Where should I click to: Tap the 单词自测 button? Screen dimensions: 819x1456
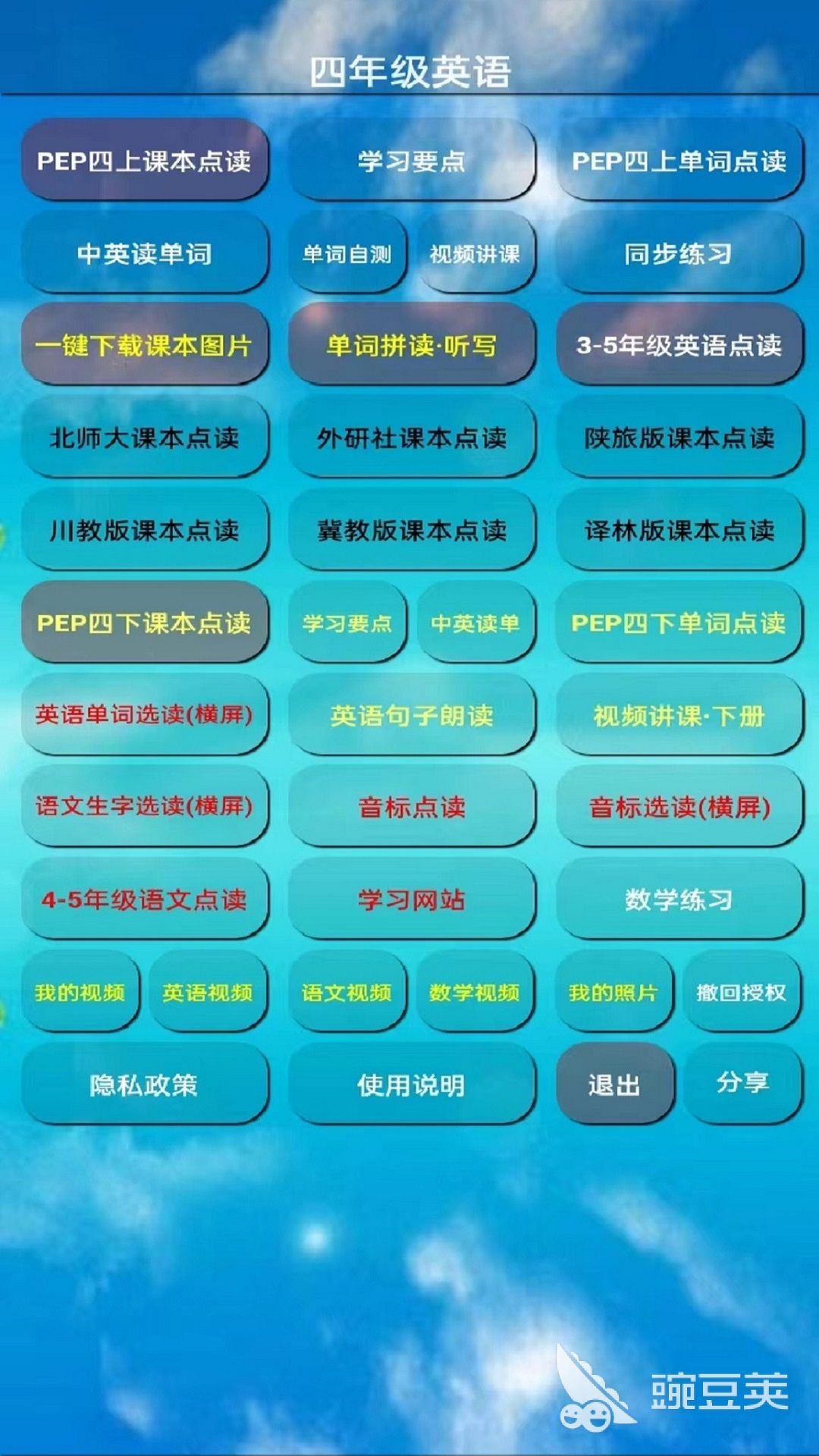(x=347, y=254)
